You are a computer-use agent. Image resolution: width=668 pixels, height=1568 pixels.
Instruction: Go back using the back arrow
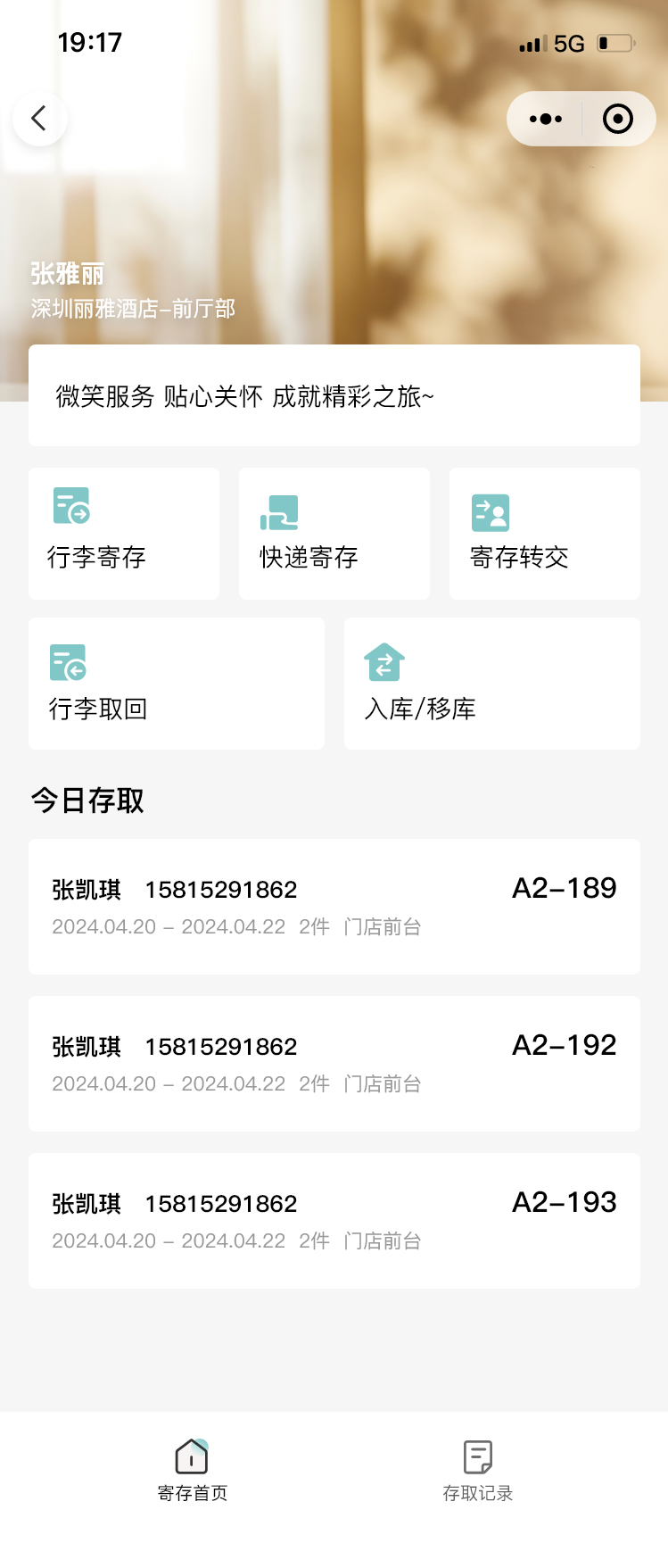click(x=39, y=119)
